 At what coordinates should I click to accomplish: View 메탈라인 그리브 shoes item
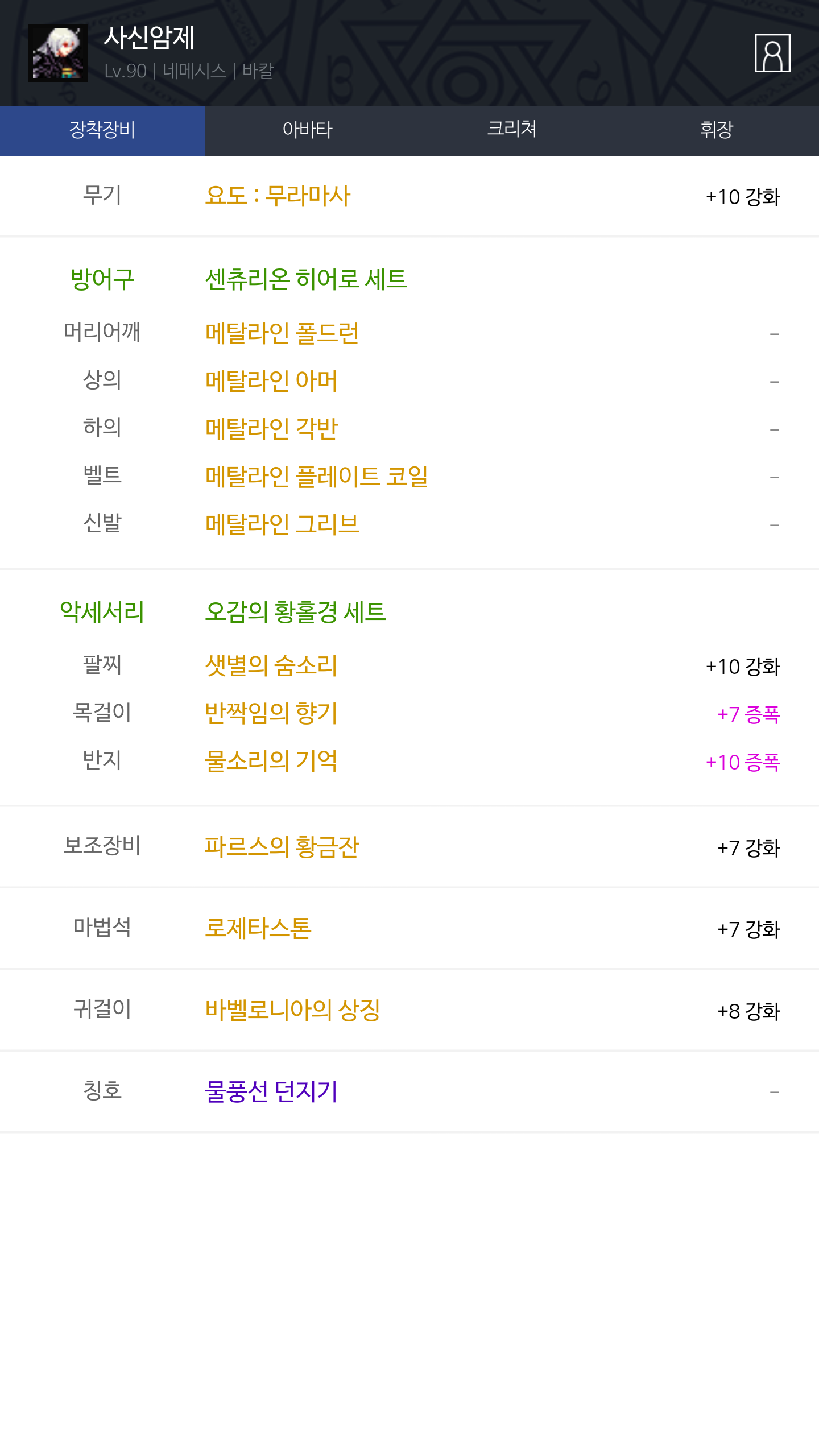282,524
